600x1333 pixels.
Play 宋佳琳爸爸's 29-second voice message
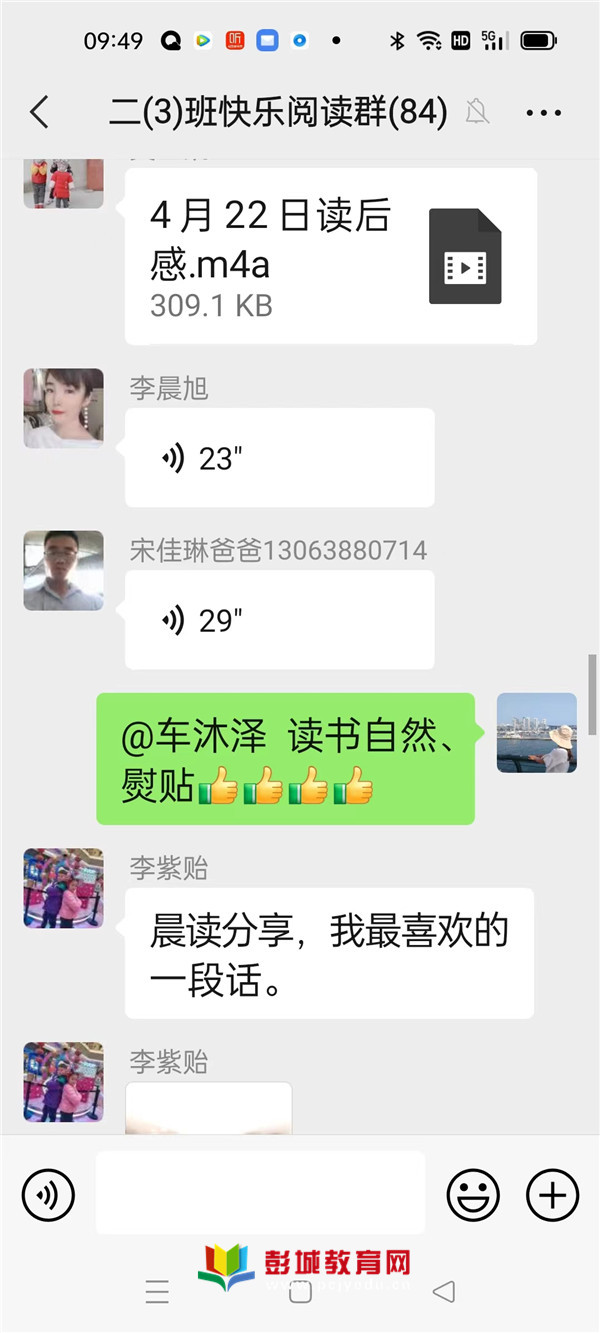(279, 620)
